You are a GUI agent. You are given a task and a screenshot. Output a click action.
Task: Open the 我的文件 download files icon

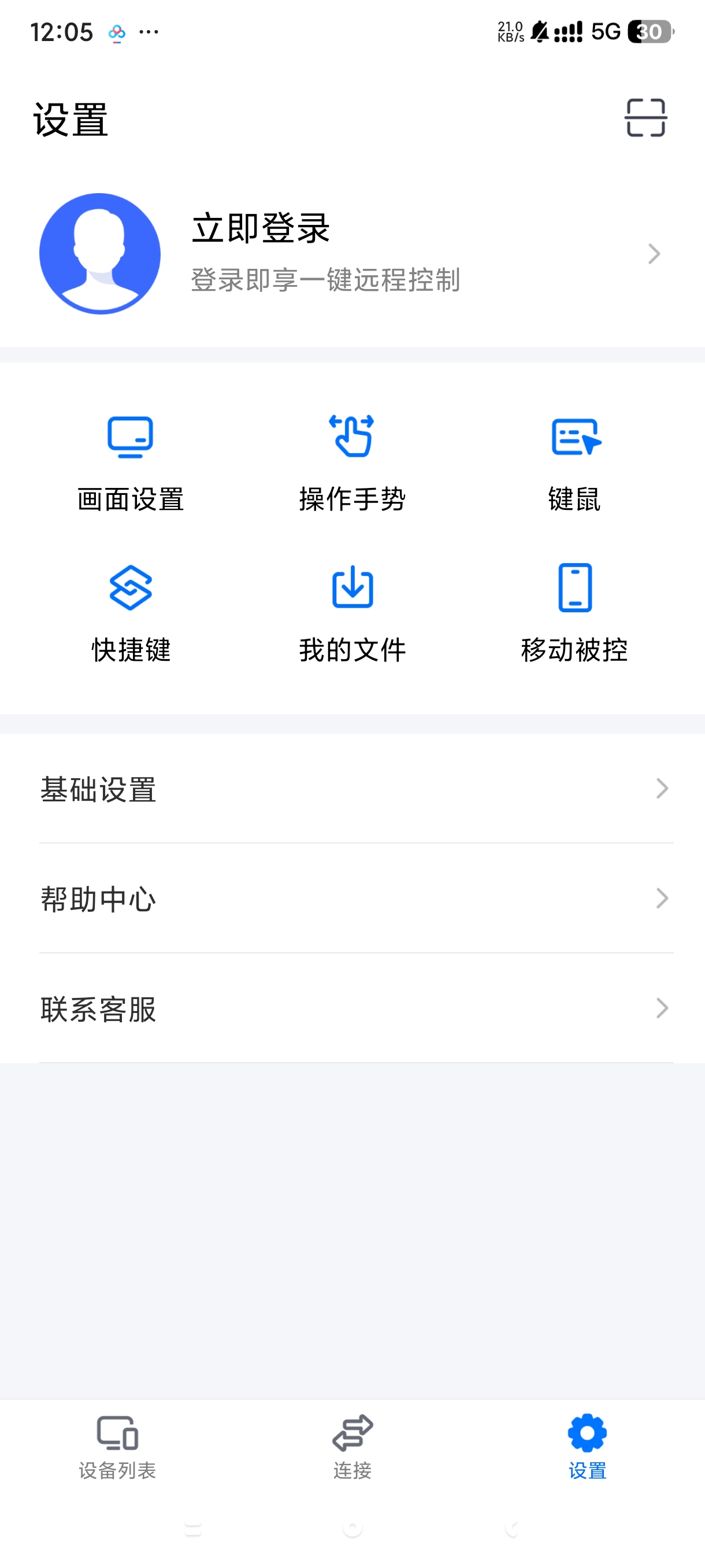[x=353, y=587]
